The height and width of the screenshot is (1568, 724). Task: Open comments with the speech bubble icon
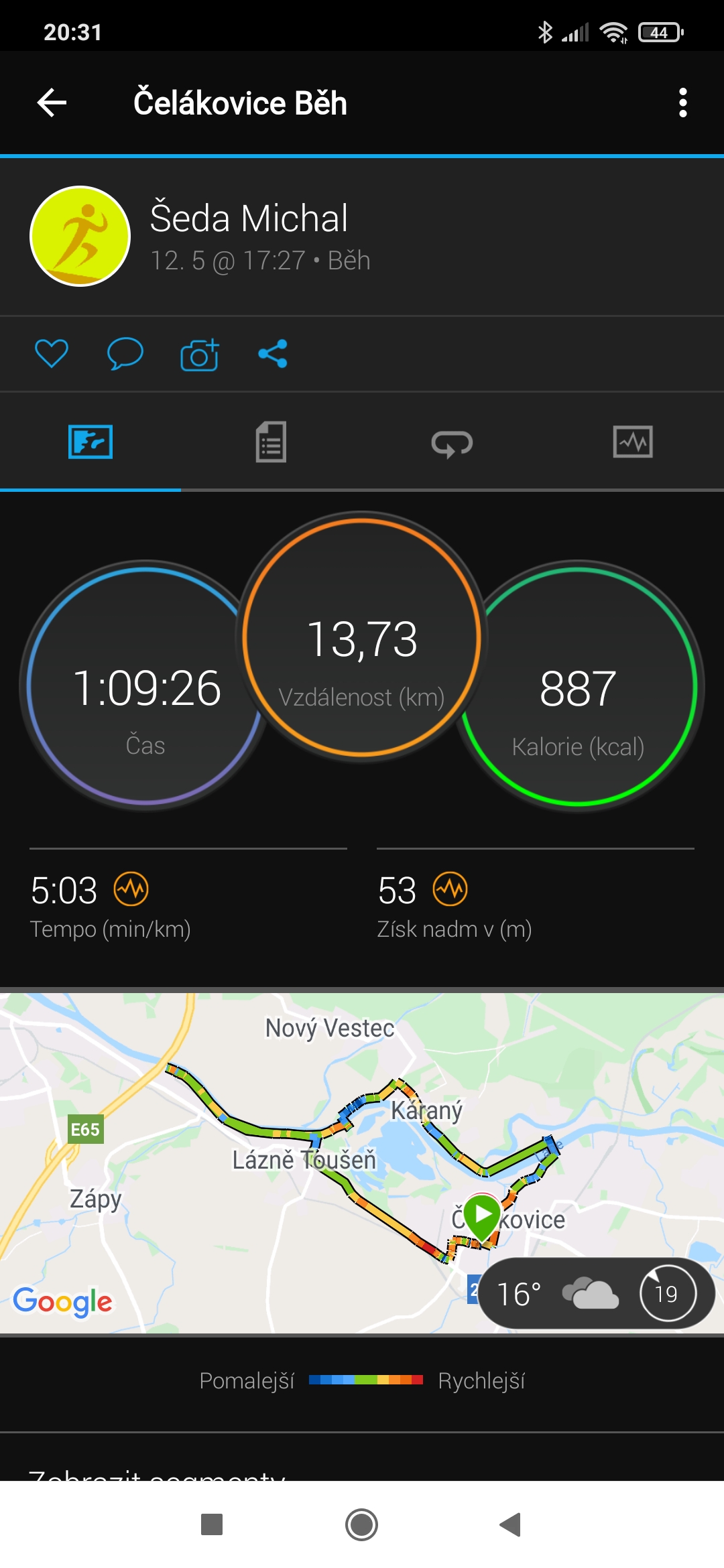(x=125, y=353)
